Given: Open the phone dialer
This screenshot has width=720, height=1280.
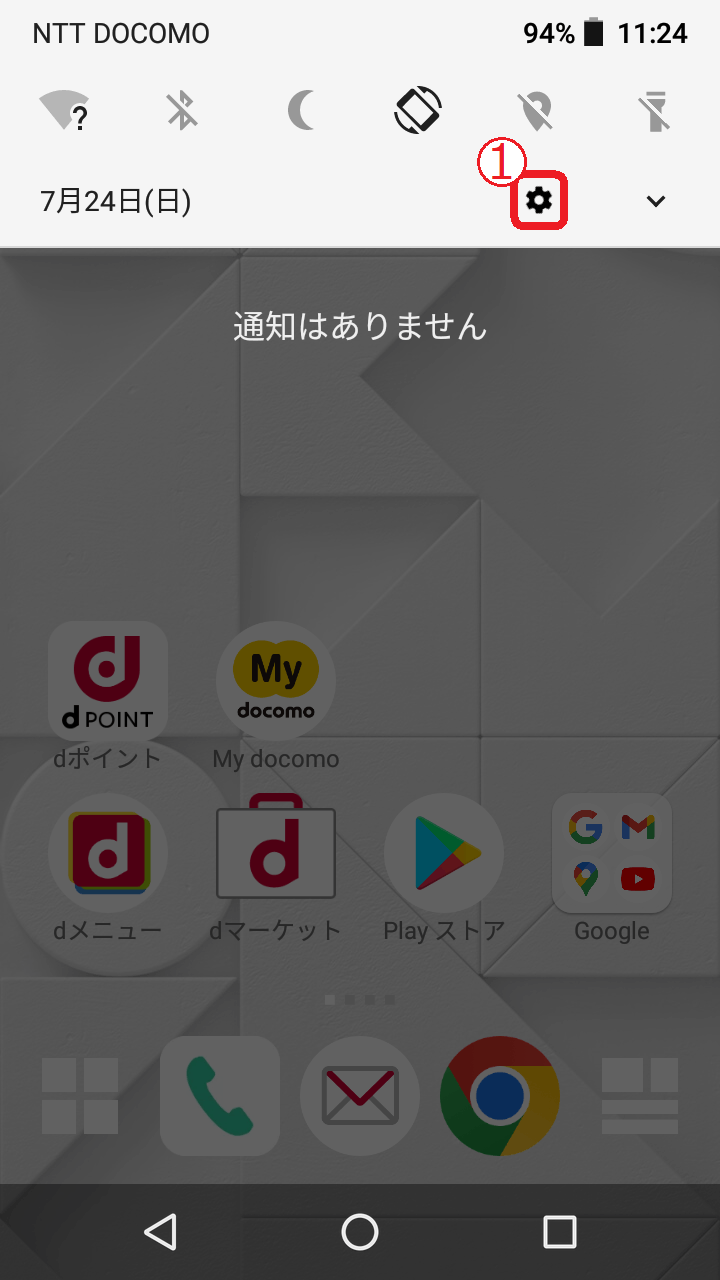Looking at the screenshot, I should [x=220, y=1096].
